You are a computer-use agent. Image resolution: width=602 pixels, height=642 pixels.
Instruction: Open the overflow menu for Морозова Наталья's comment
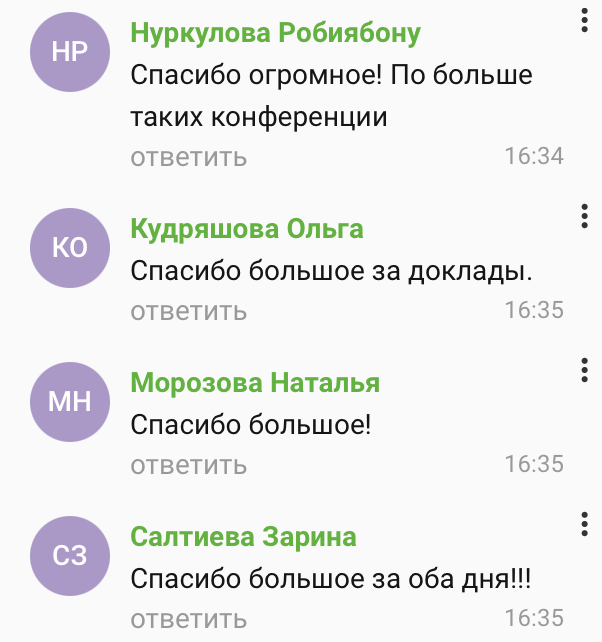click(x=584, y=369)
